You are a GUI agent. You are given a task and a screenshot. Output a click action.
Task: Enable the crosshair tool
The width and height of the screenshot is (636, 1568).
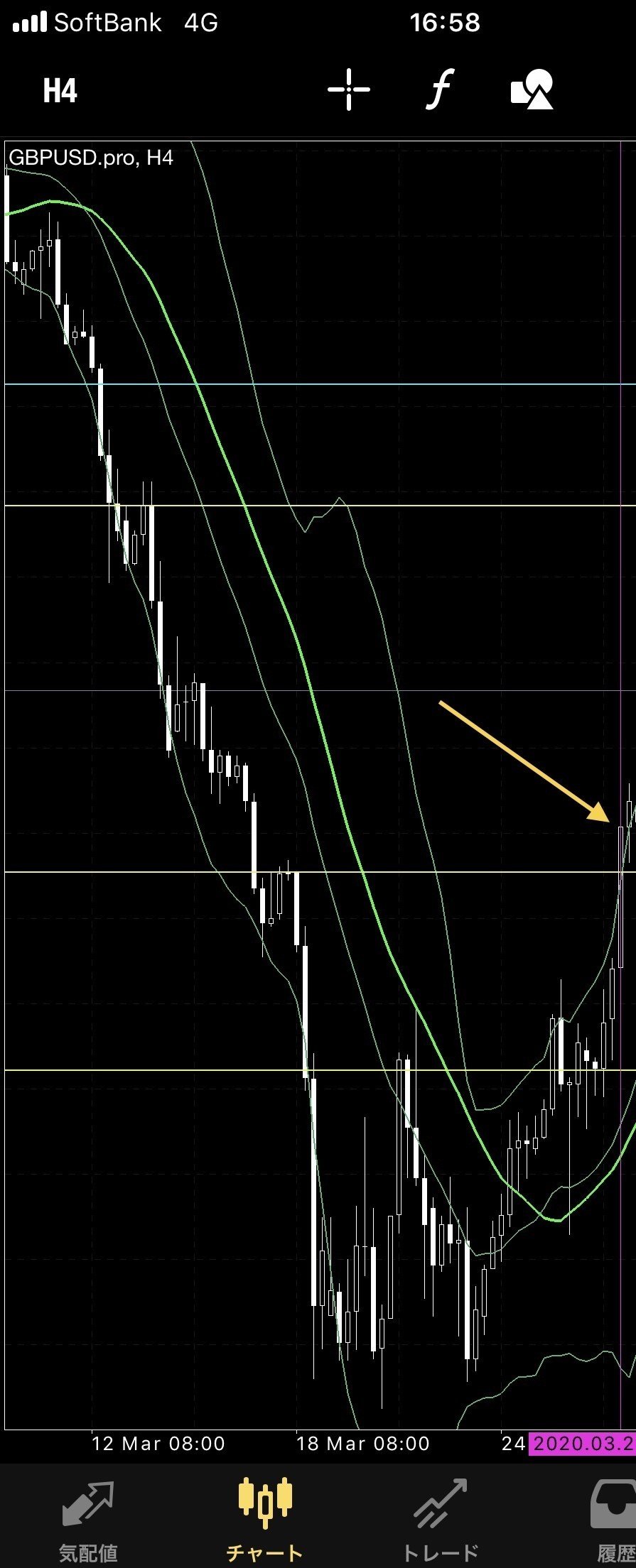348,90
